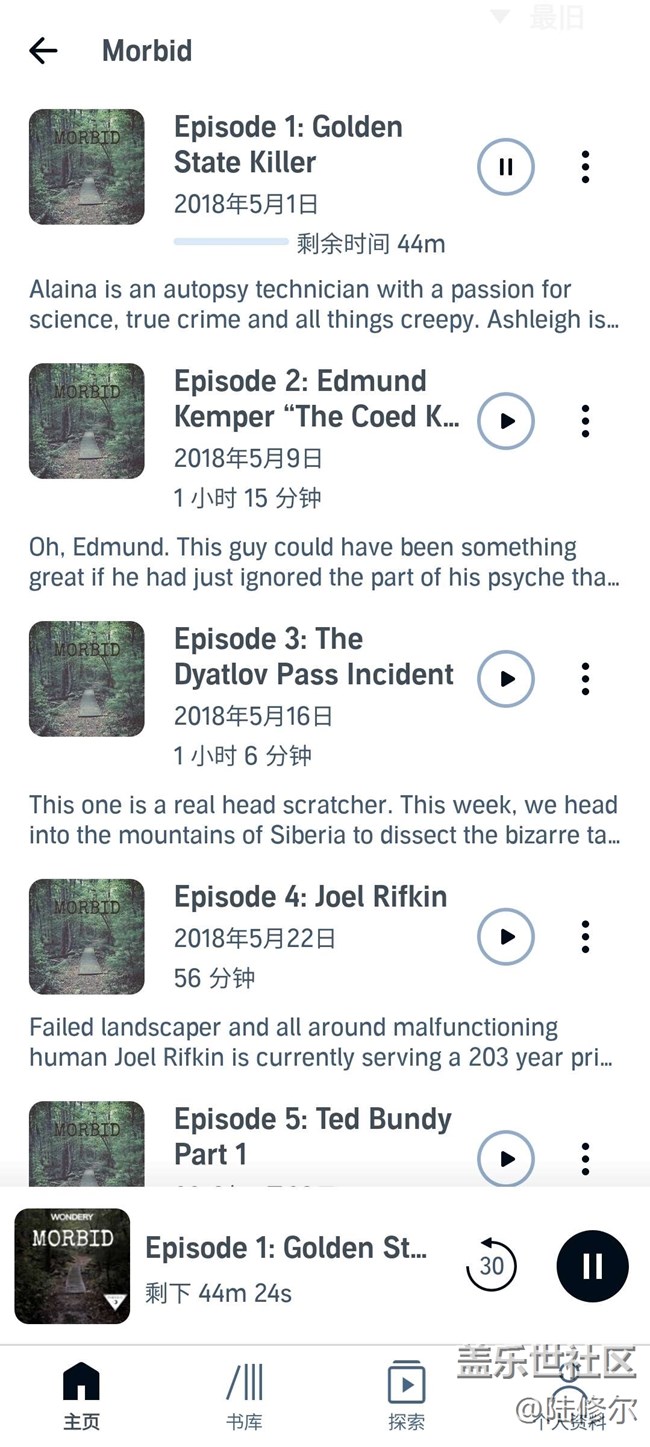This screenshot has width=650, height=1447.
Task: Show more options for Episode 3
Action: click(x=585, y=679)
